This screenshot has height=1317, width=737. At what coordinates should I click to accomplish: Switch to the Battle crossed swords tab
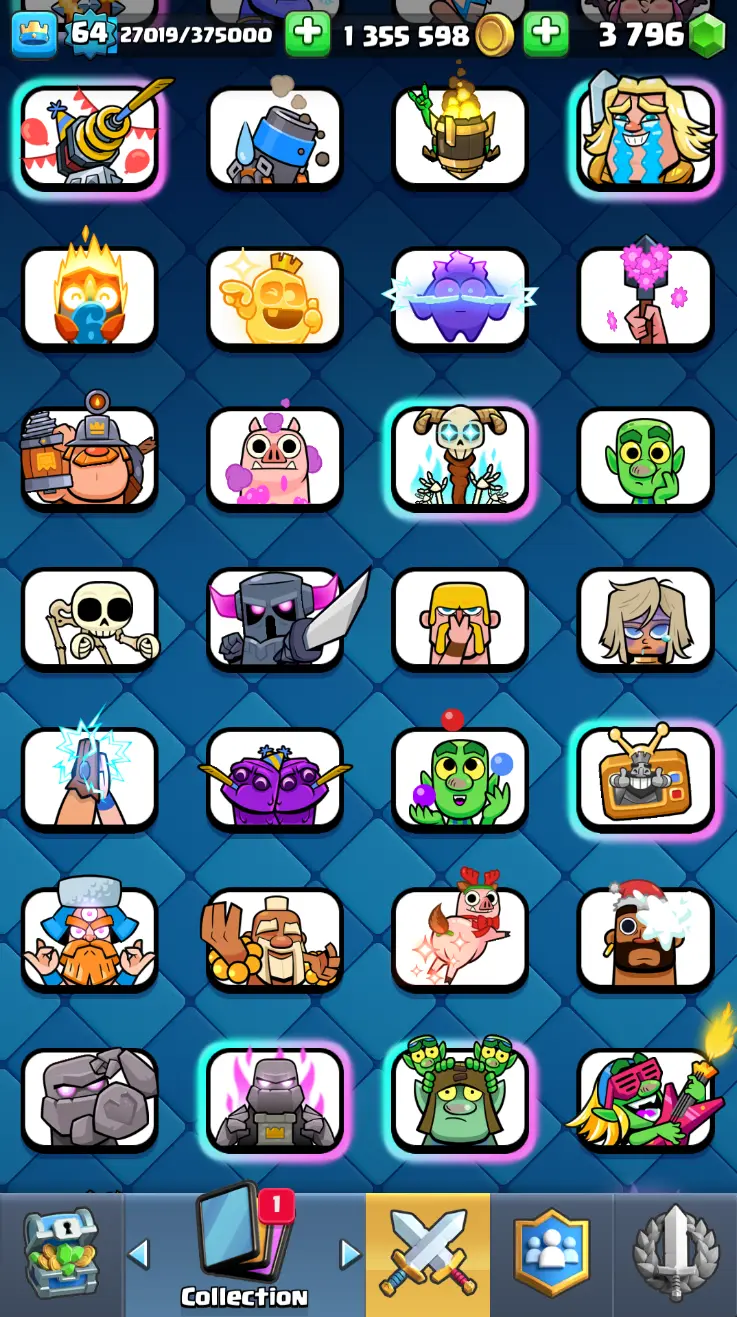click(428, 1254)
